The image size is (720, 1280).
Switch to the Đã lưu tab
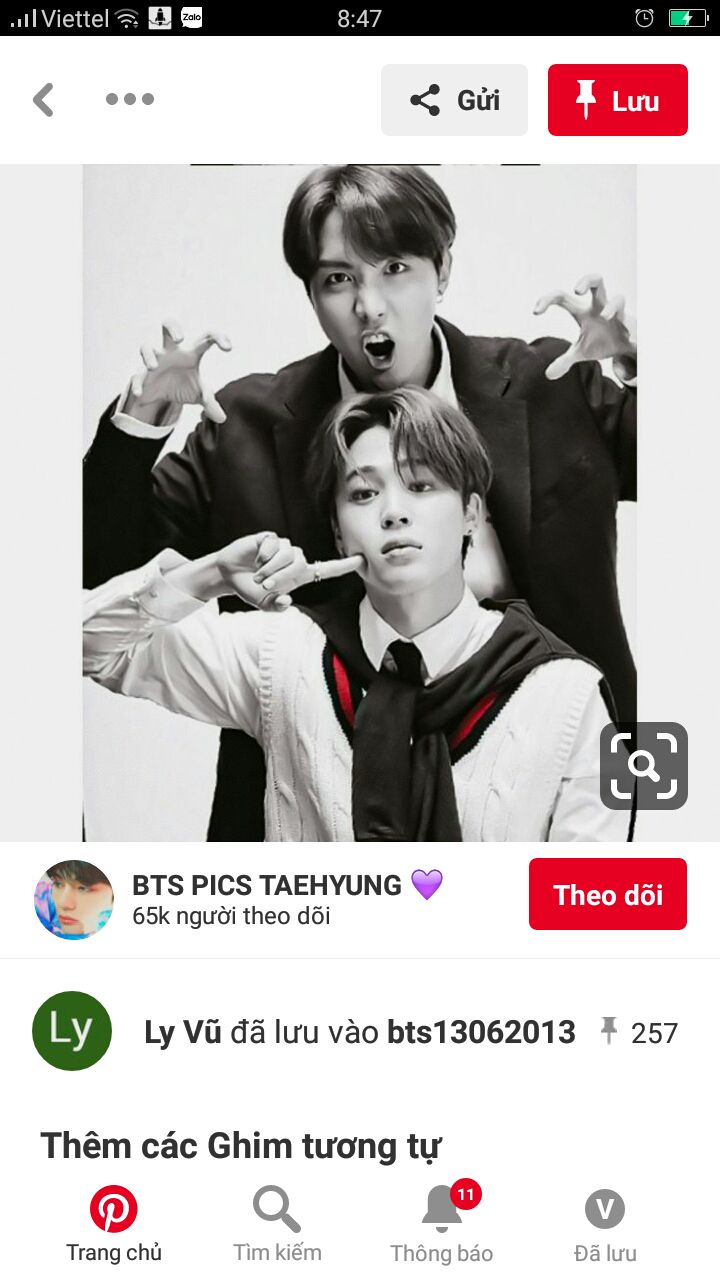pyautogui.click(x=605, y=1225)
